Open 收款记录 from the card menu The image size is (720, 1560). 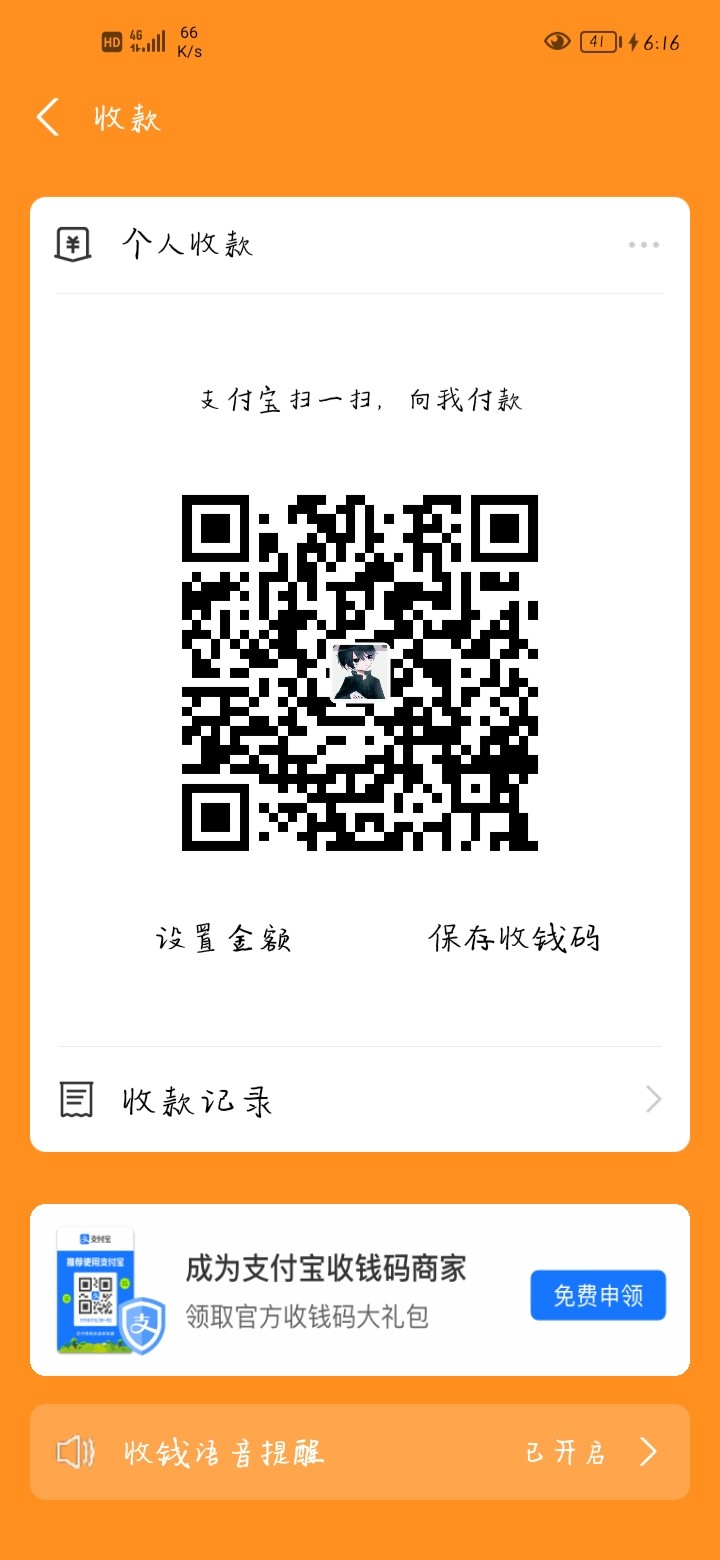[x=195, y=1098]
